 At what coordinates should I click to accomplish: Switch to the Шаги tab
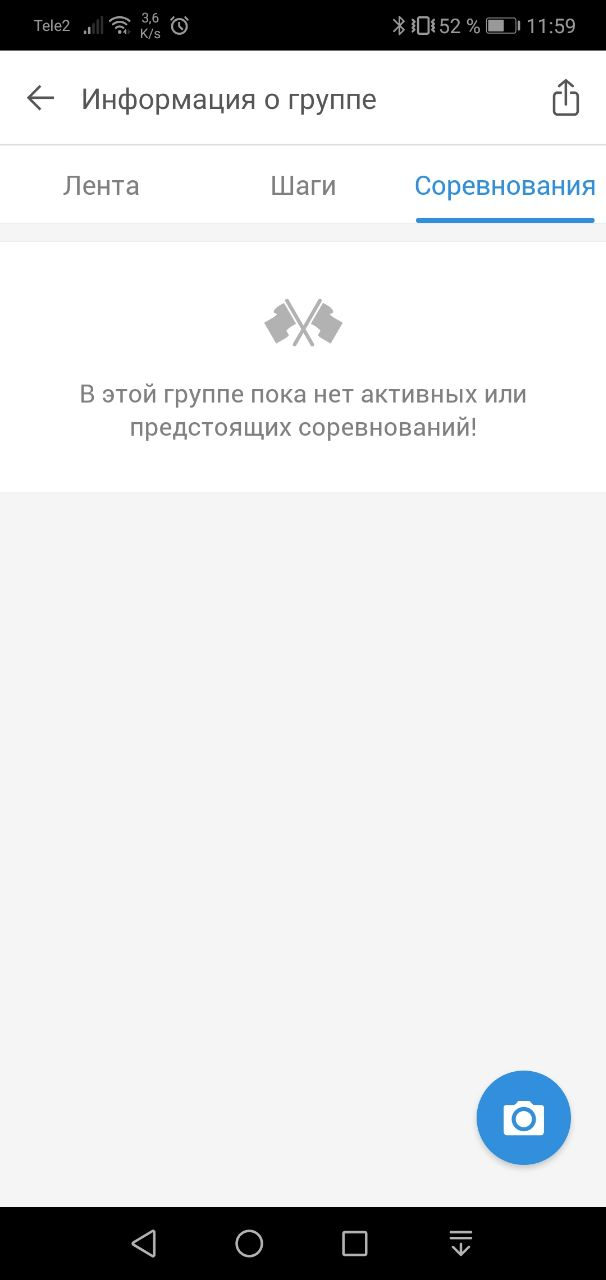[303, 186]
